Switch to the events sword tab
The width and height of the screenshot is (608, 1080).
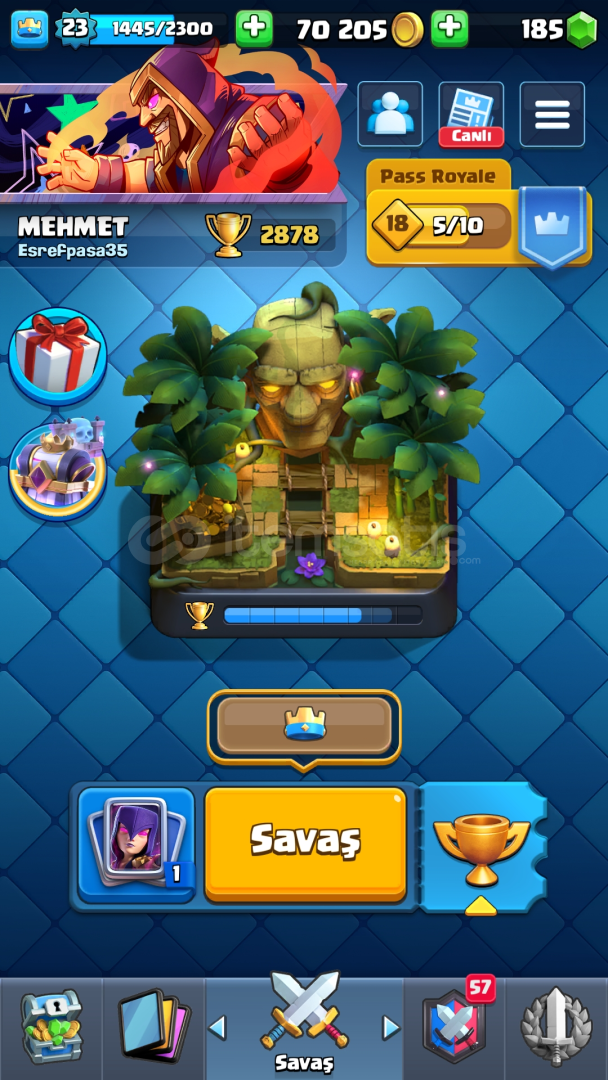557,1028
